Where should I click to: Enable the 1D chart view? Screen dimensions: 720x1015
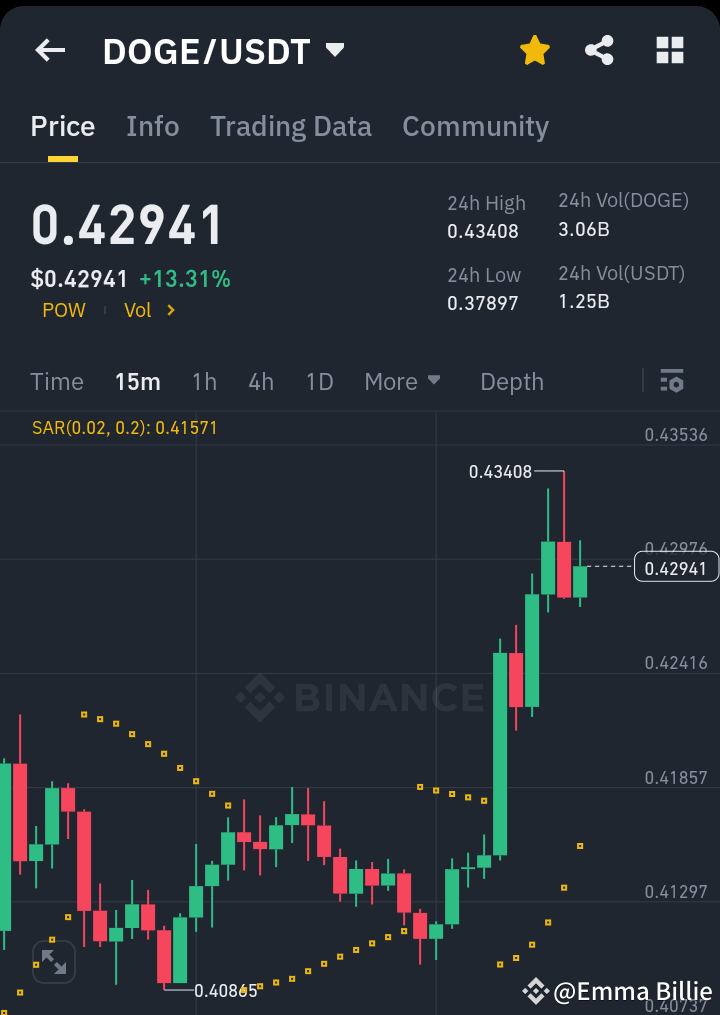(319, 381)
